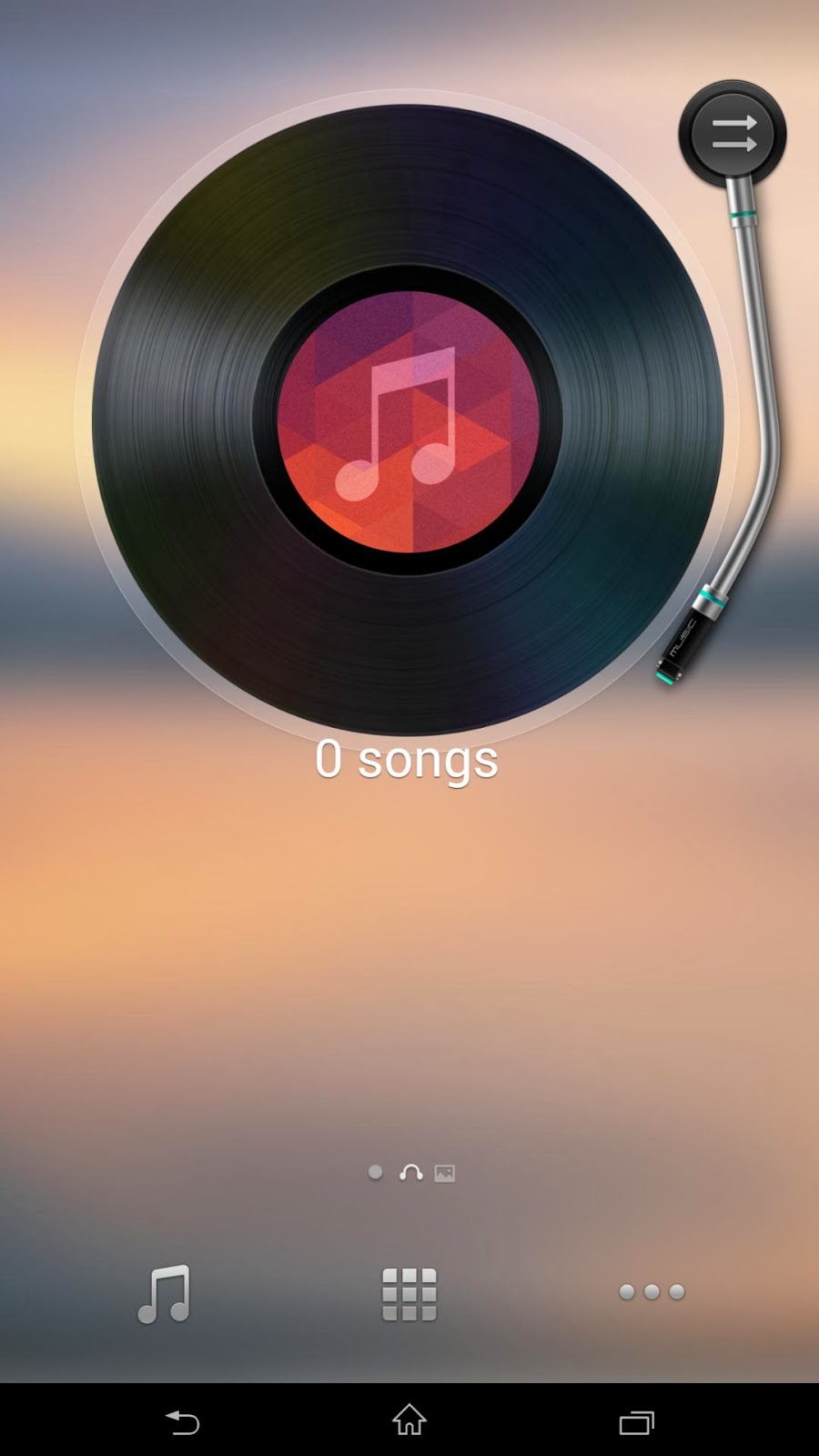Screen dimensions: 819x1456
Task: Go to the home screen
Action: point(409,1420)
